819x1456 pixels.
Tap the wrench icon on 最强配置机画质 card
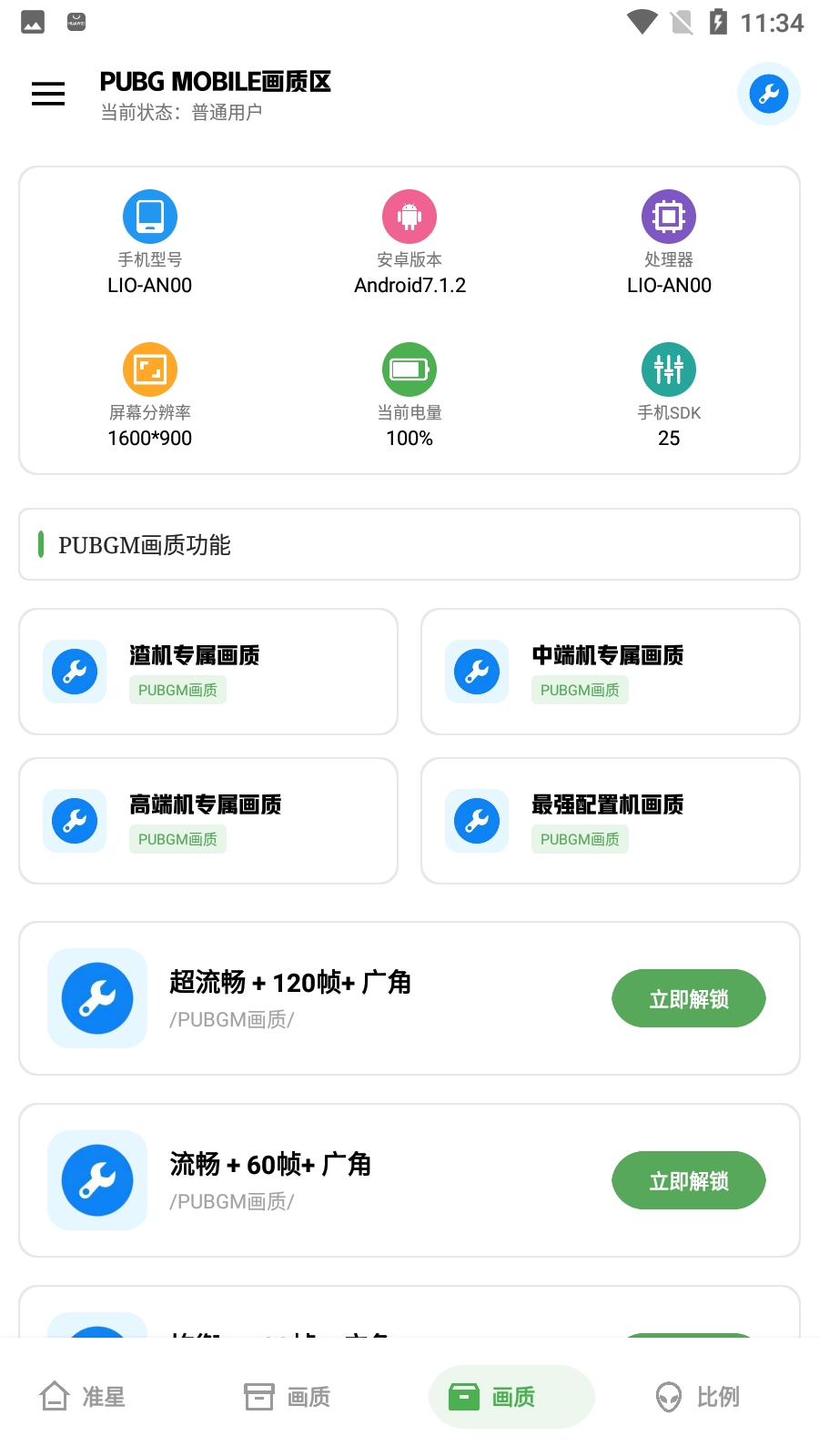pos(476,820)
